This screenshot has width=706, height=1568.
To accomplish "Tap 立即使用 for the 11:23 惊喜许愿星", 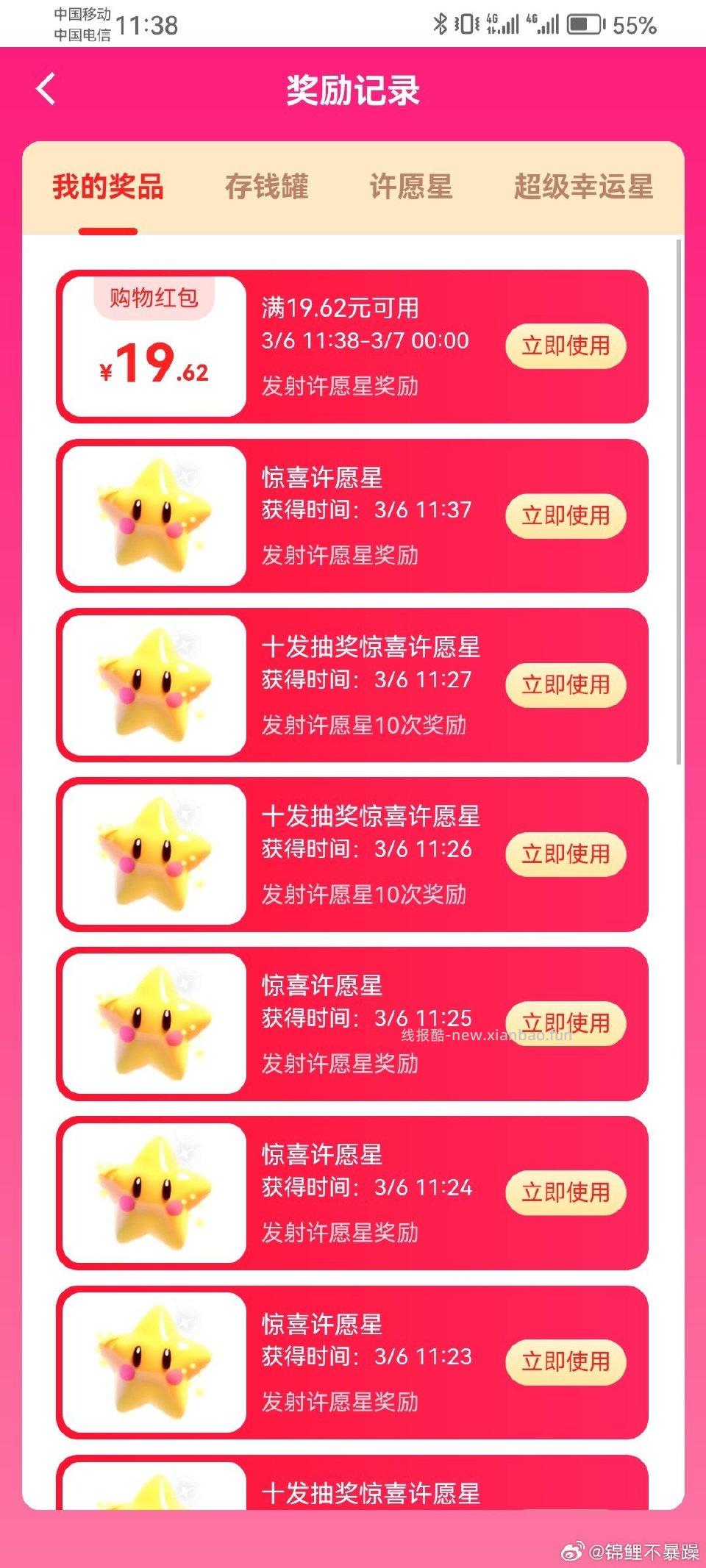I will (566, 1361).
